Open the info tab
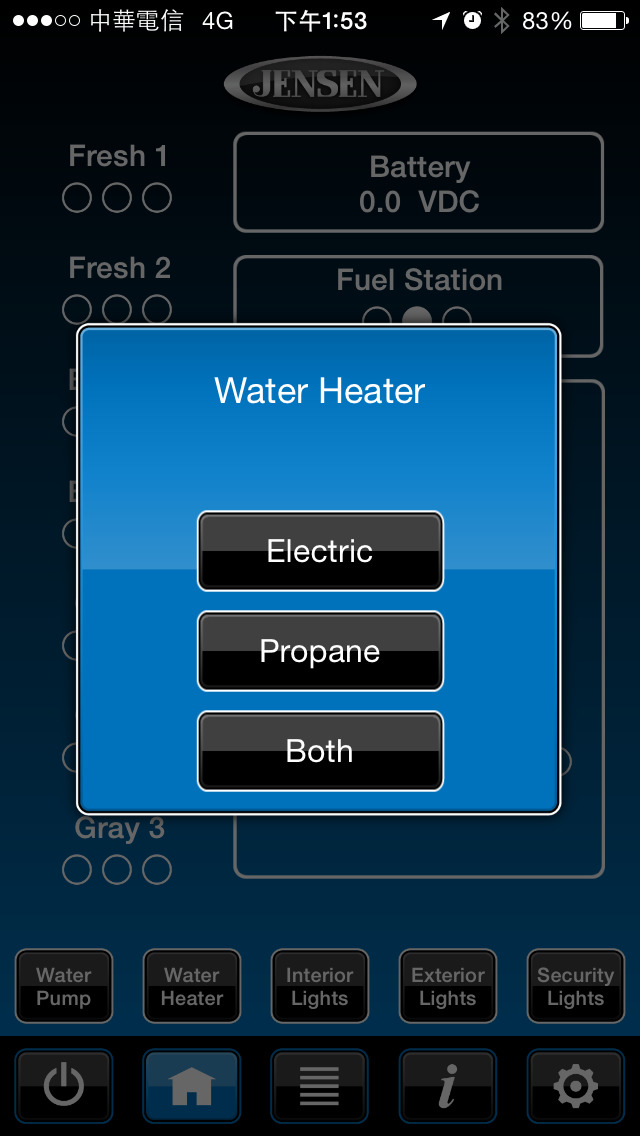Image resolution: width=640 pixels, height=1136 pixels. (448, 1086)
